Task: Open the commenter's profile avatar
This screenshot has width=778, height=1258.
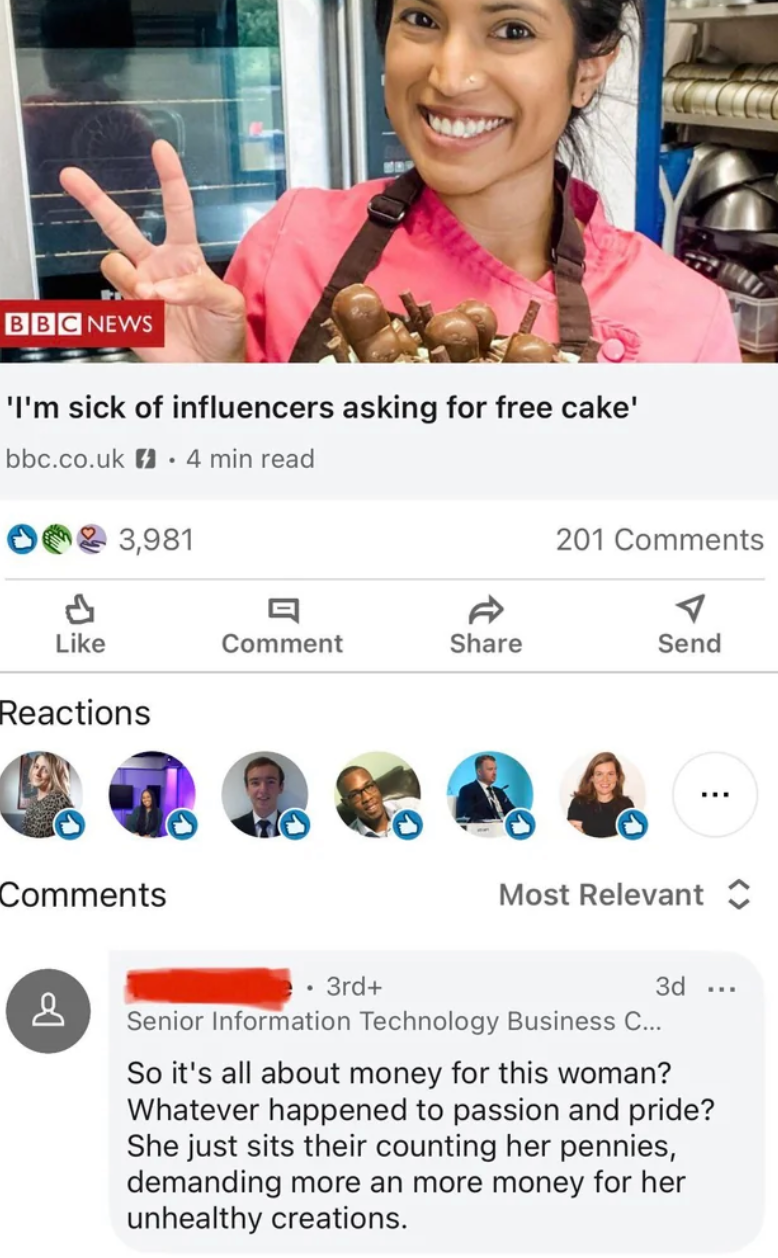Action: pos(49,1012)
